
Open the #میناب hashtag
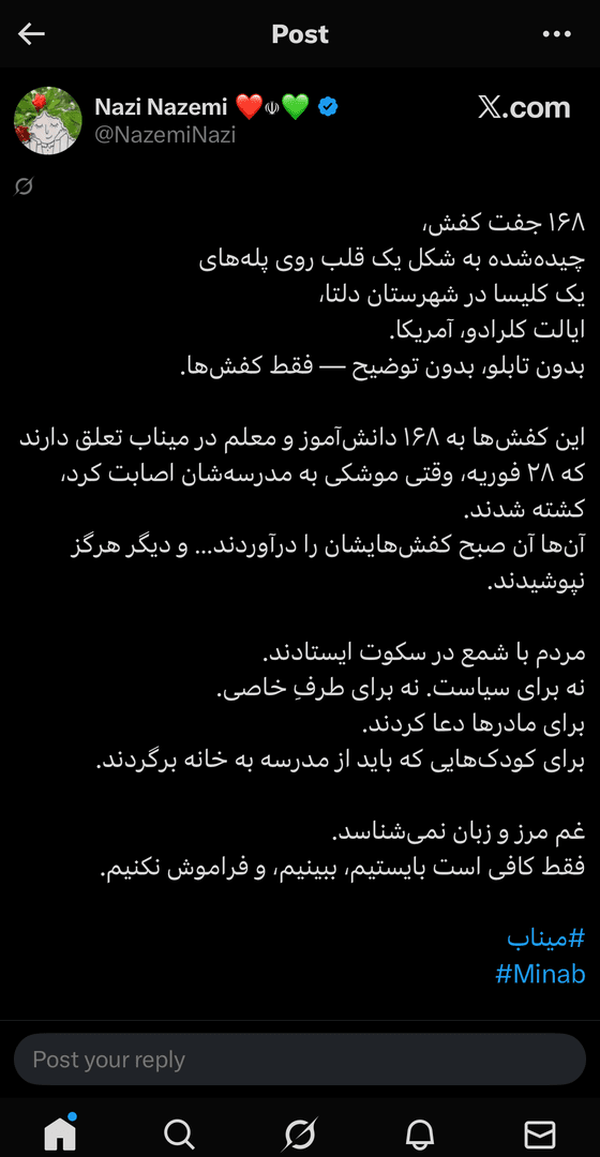coord(545,938)
